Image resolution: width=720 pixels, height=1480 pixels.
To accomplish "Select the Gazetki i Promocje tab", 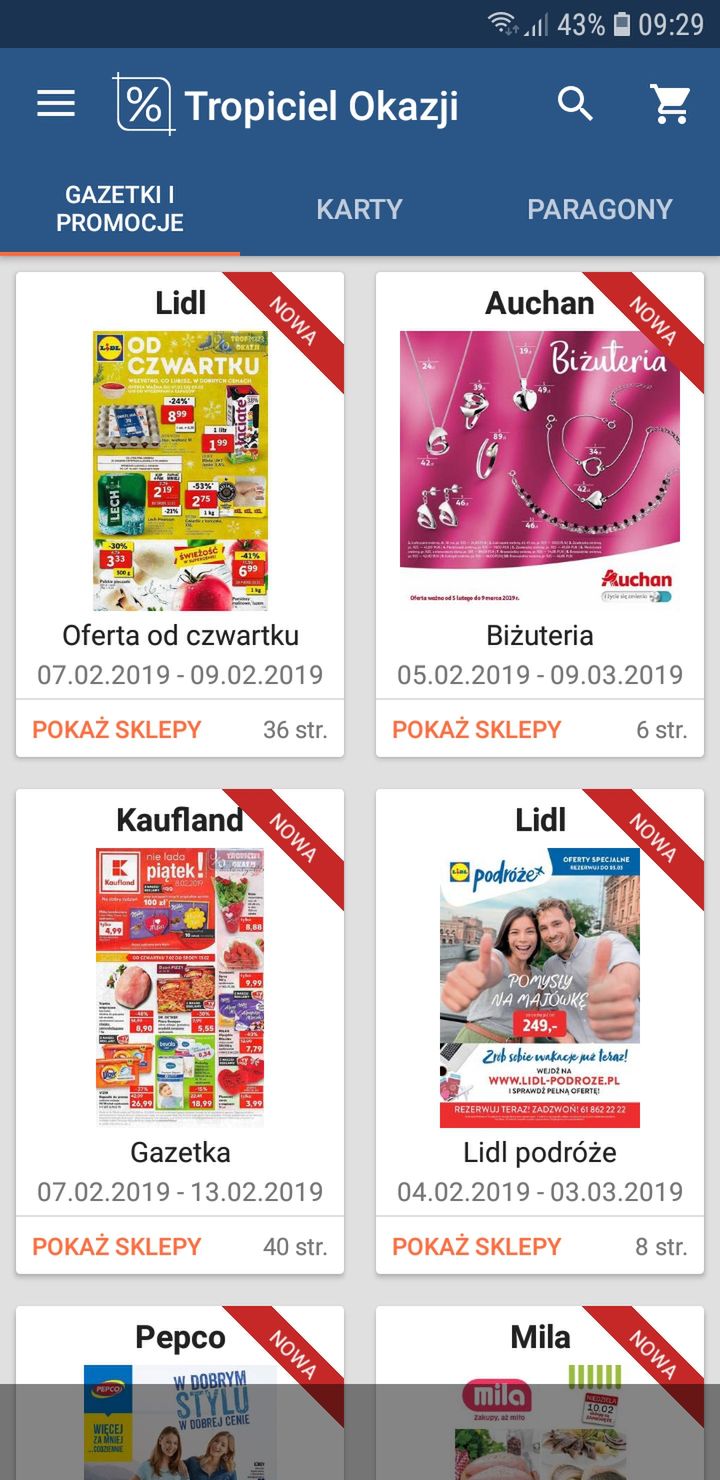I will click(x=120, y=208).
